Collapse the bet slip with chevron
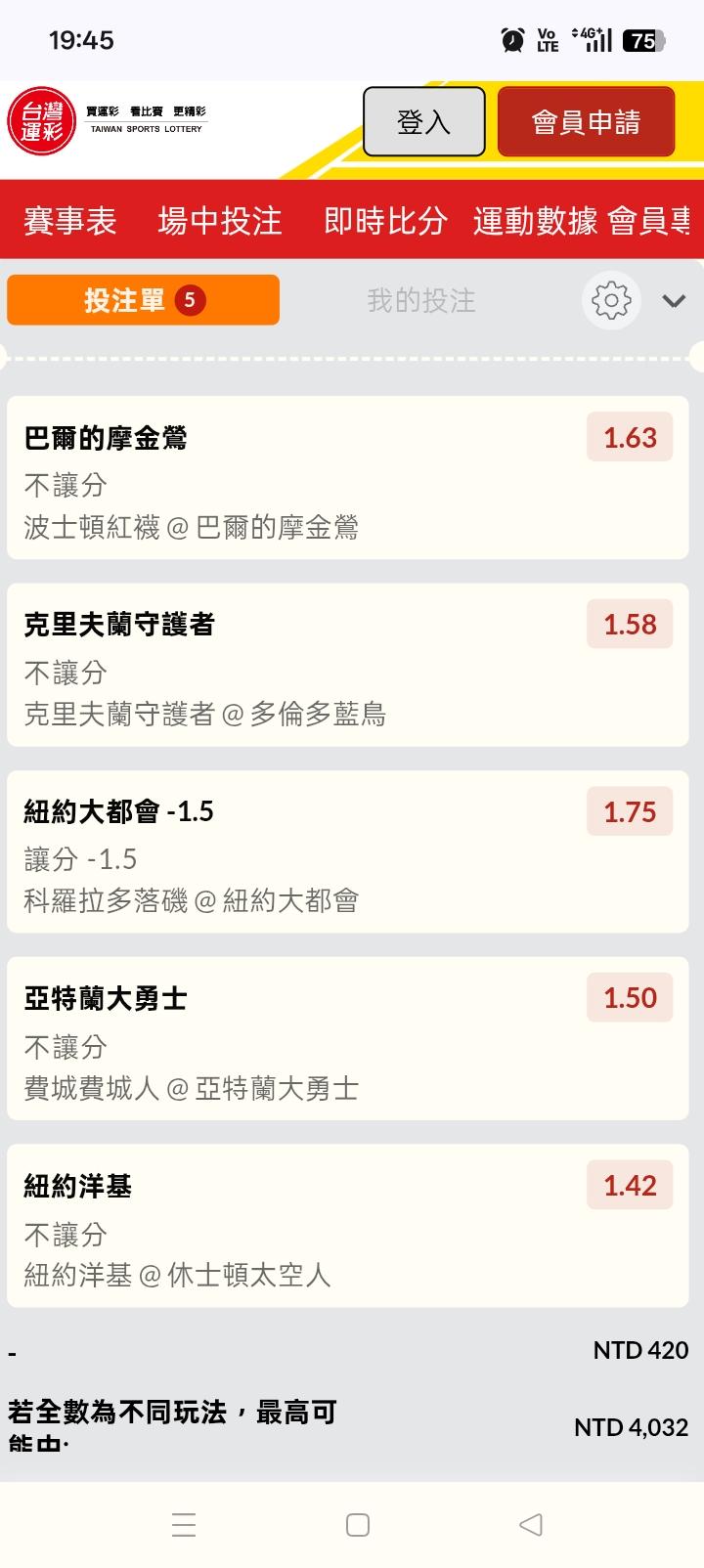Screen dimensions: 704x1568 [674, 300]
